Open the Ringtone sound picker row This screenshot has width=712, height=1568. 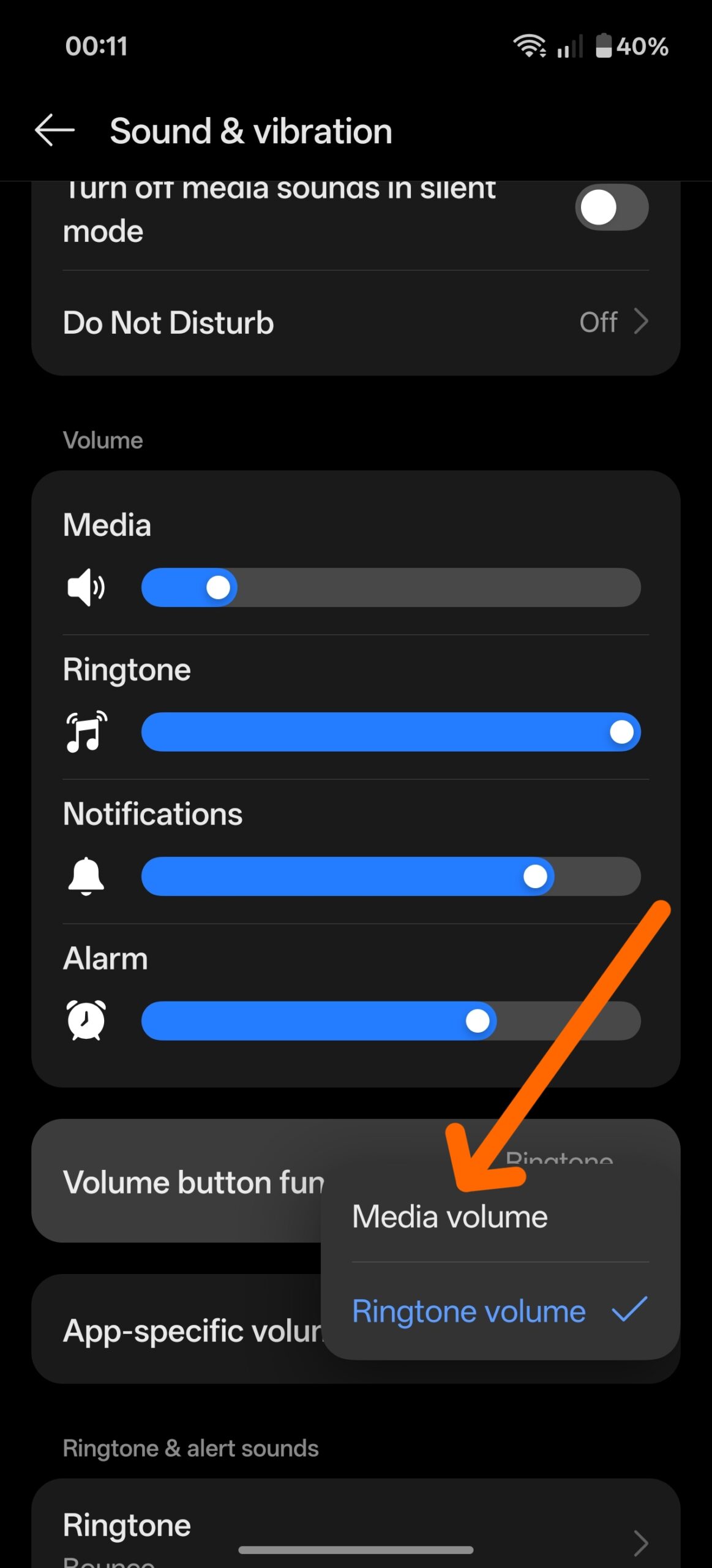(355, 1531)
